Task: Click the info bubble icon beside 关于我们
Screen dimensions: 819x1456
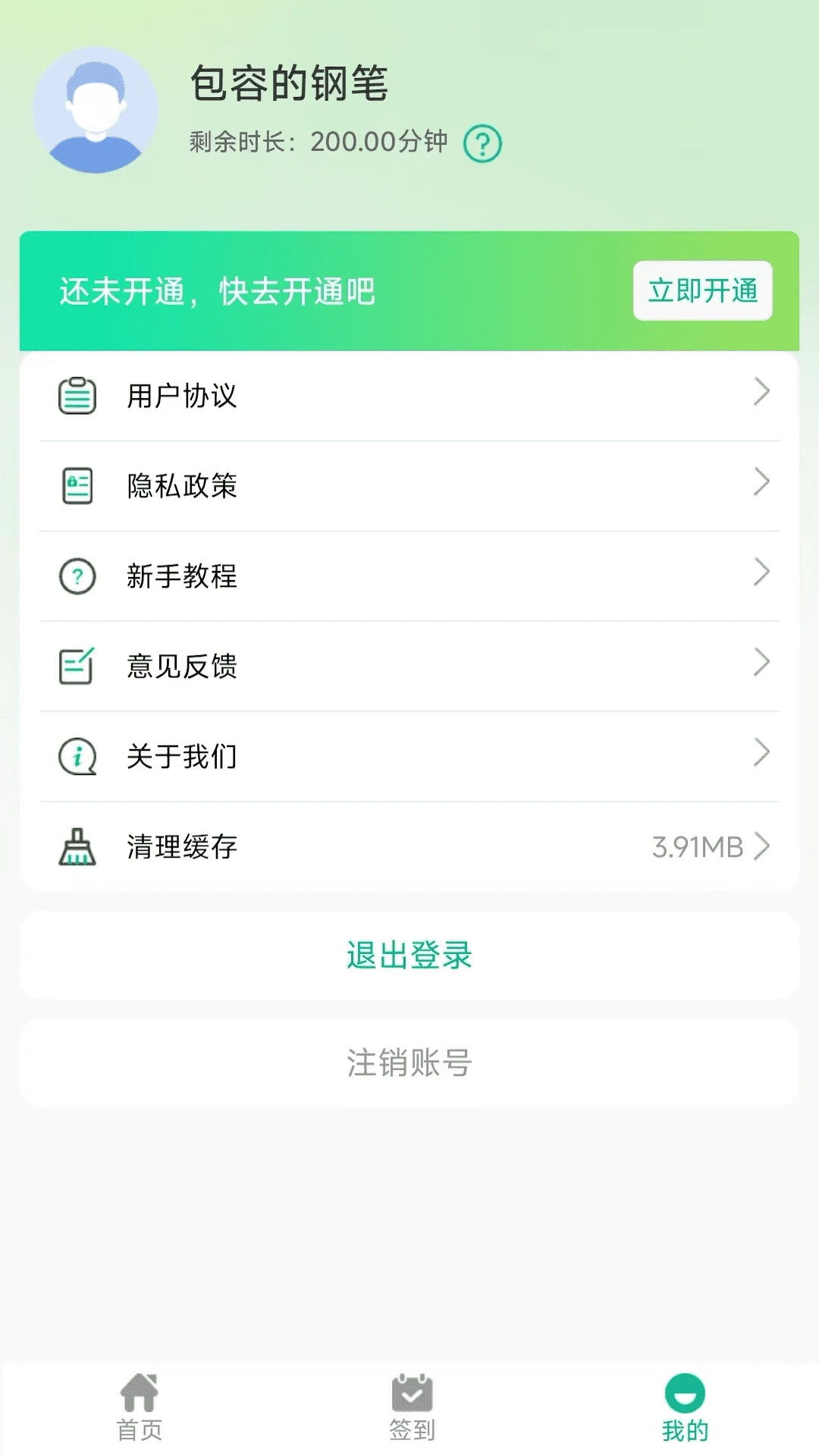Action: pos(77,756)
